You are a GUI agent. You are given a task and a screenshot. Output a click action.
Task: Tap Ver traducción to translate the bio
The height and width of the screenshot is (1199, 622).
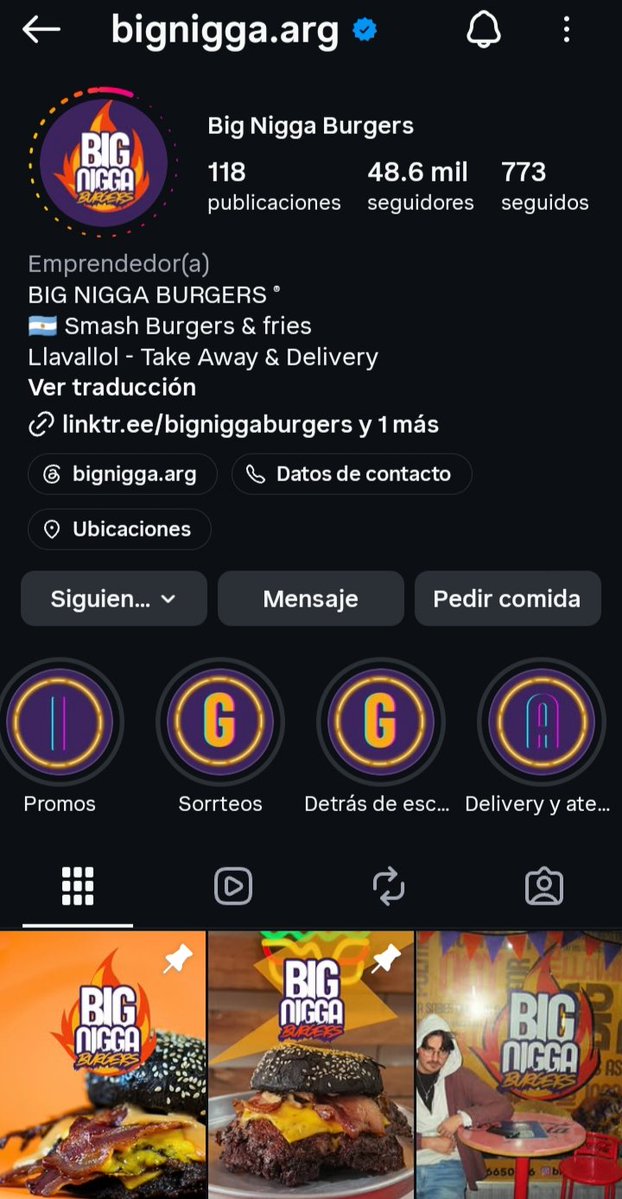112,387
